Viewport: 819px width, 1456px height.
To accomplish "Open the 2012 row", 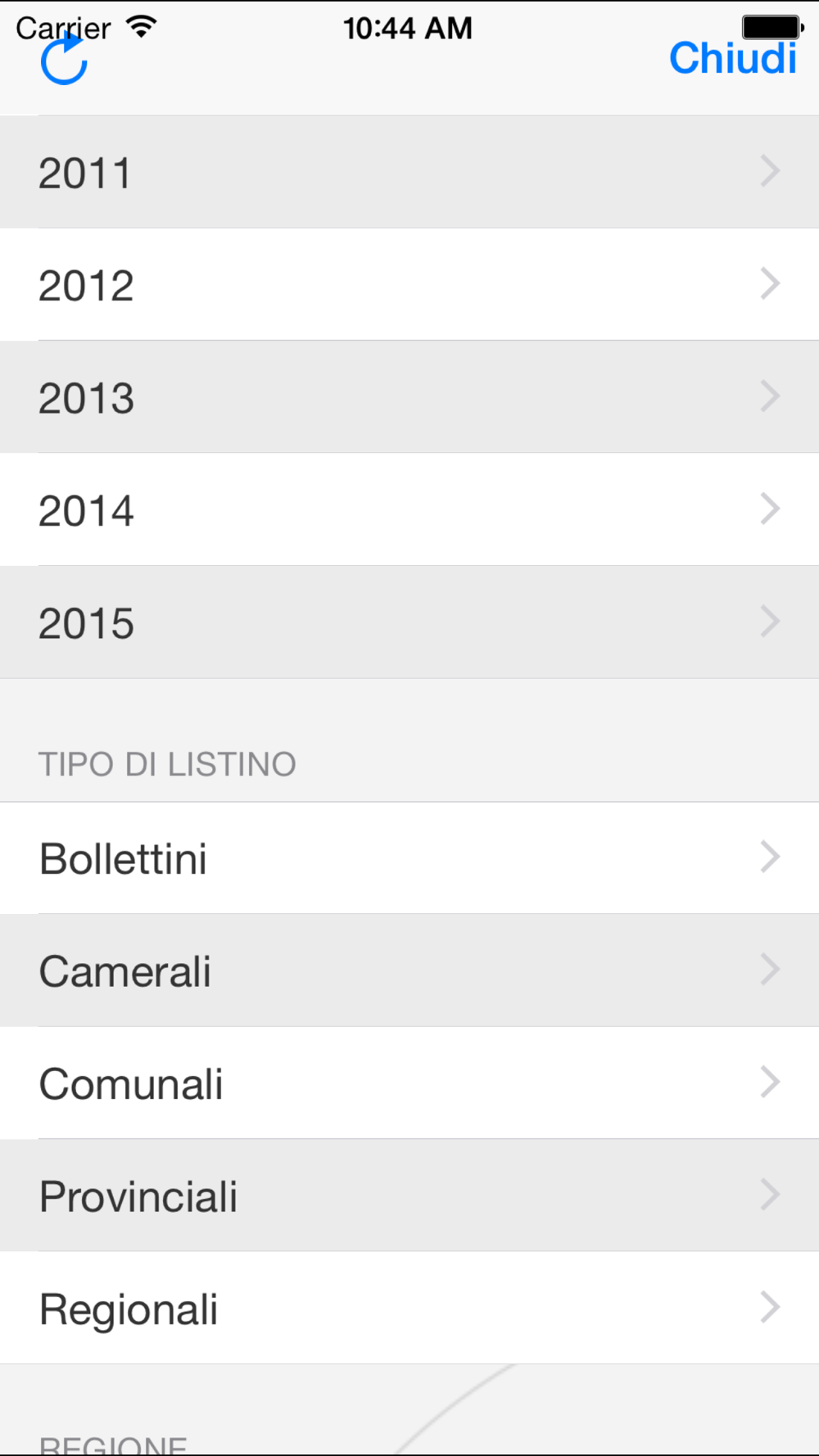I will pyautogui.click(x=409, y=285).
